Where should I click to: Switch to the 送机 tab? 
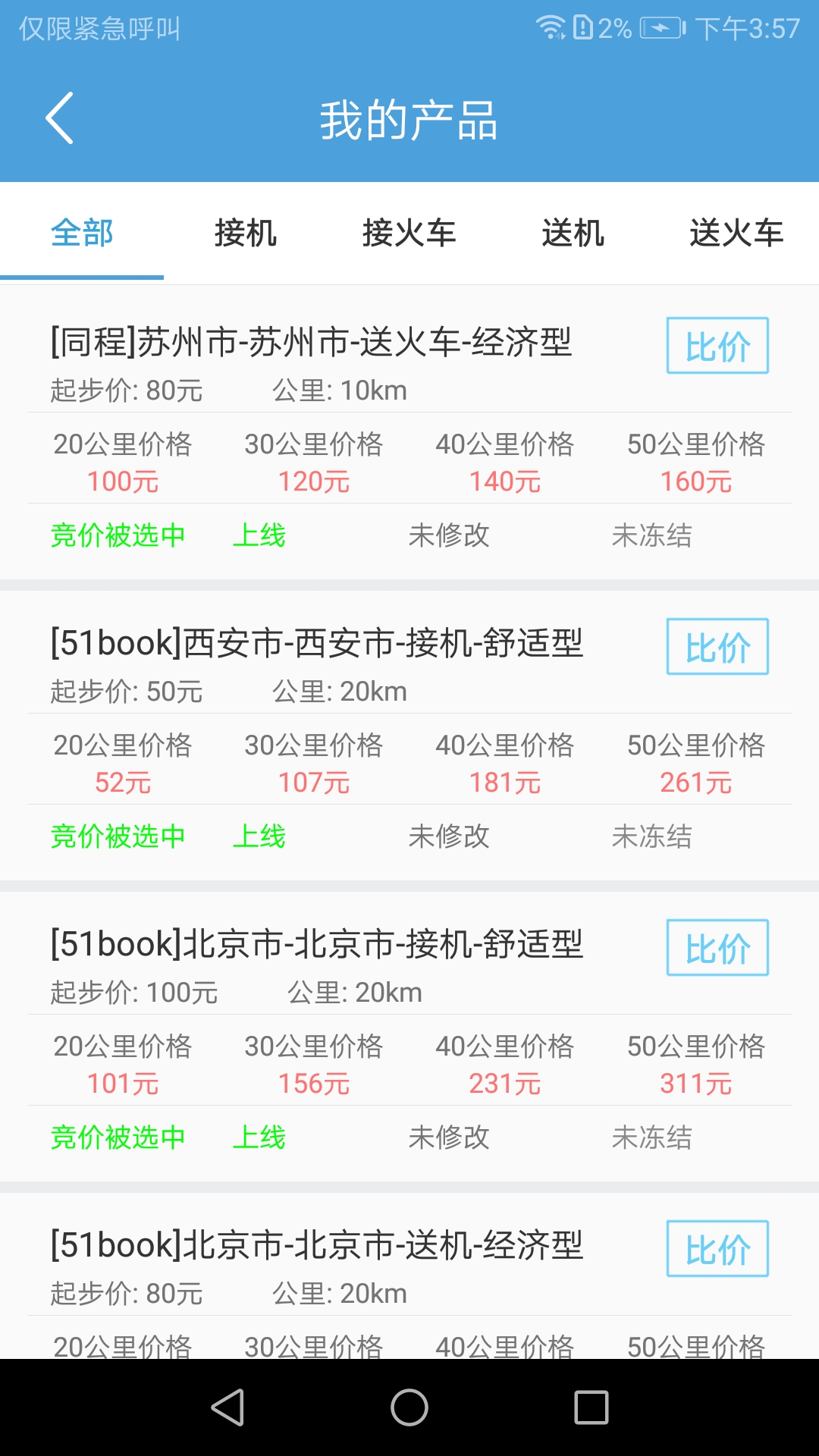(x=573, y=234)
